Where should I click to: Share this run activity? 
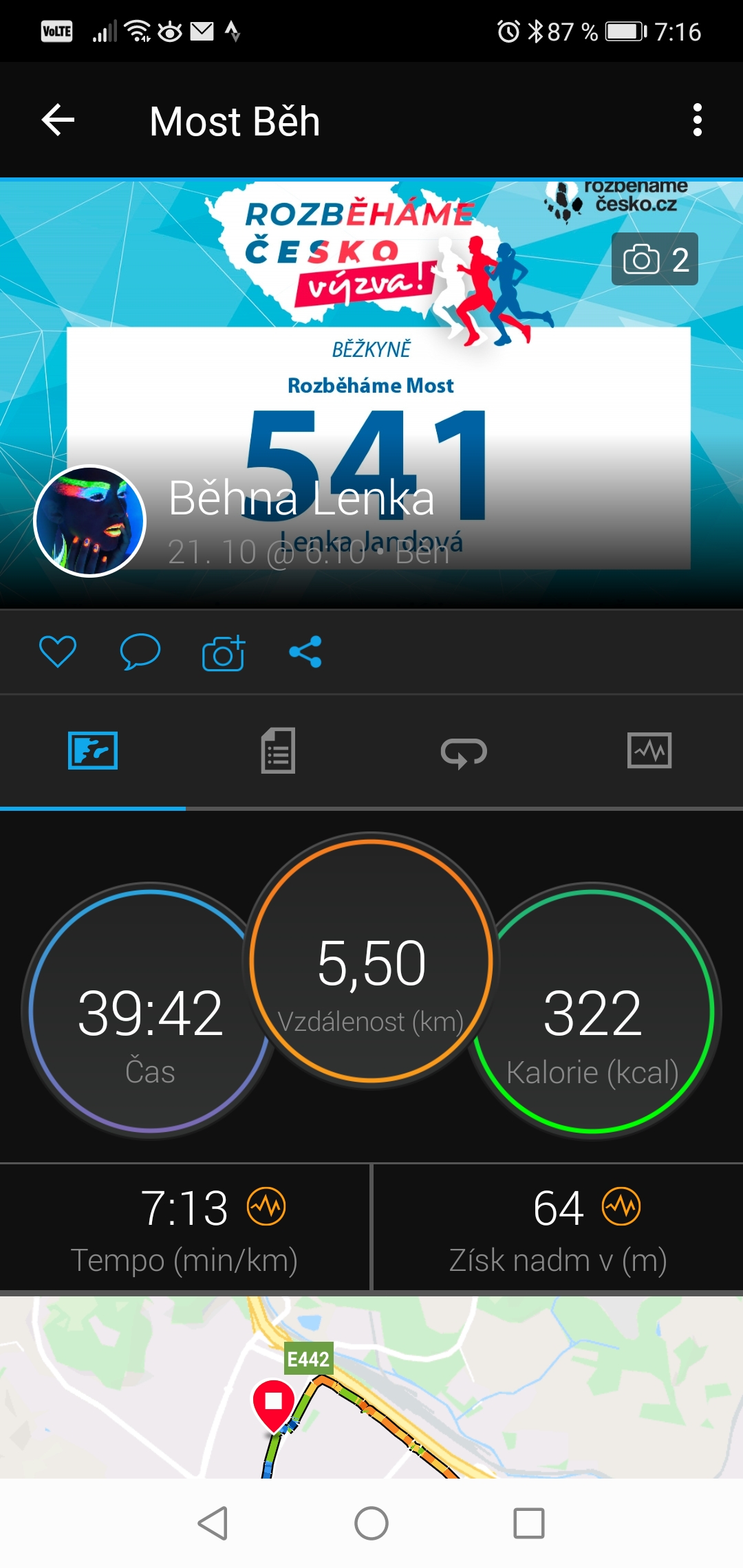coord(305,651)
